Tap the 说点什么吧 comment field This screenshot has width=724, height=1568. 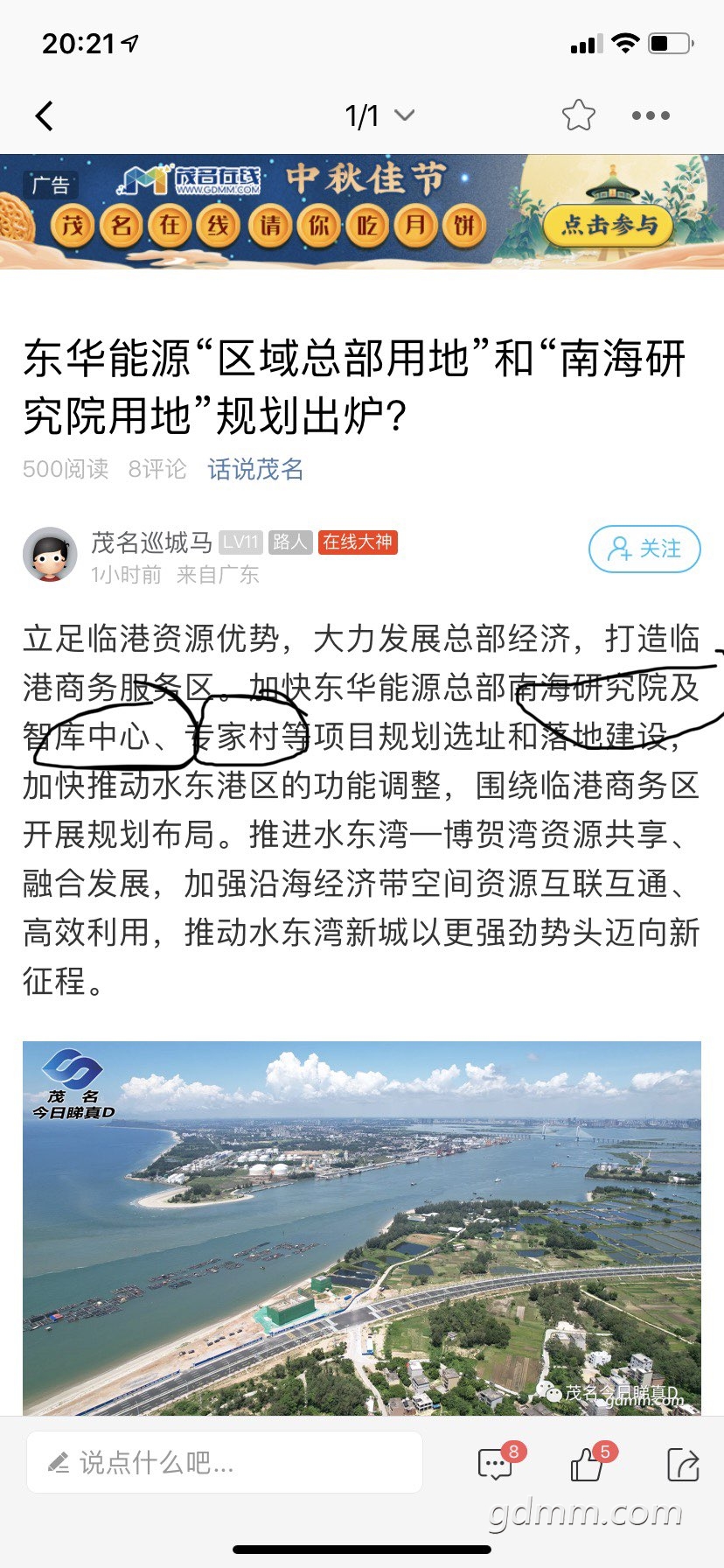(x=224, y=1462)
